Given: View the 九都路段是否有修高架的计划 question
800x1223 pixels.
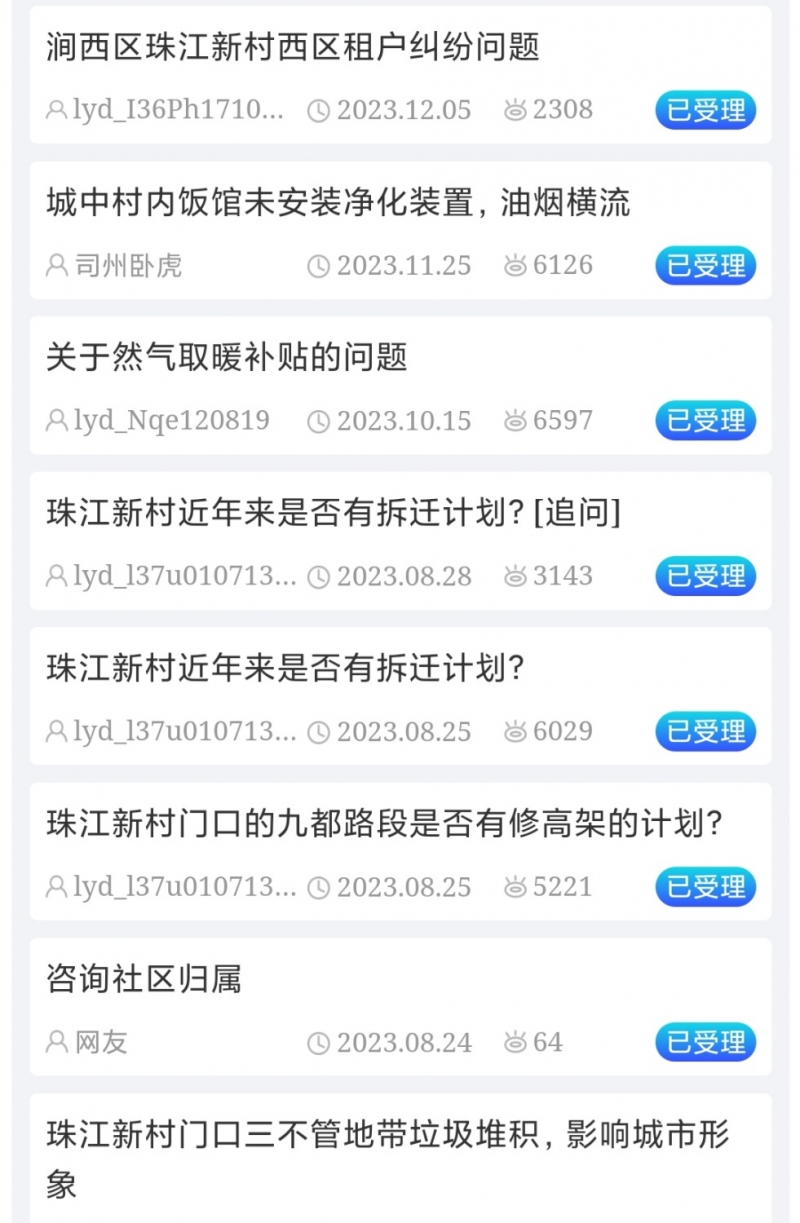Looking at the screenshot, I should 384,824.
